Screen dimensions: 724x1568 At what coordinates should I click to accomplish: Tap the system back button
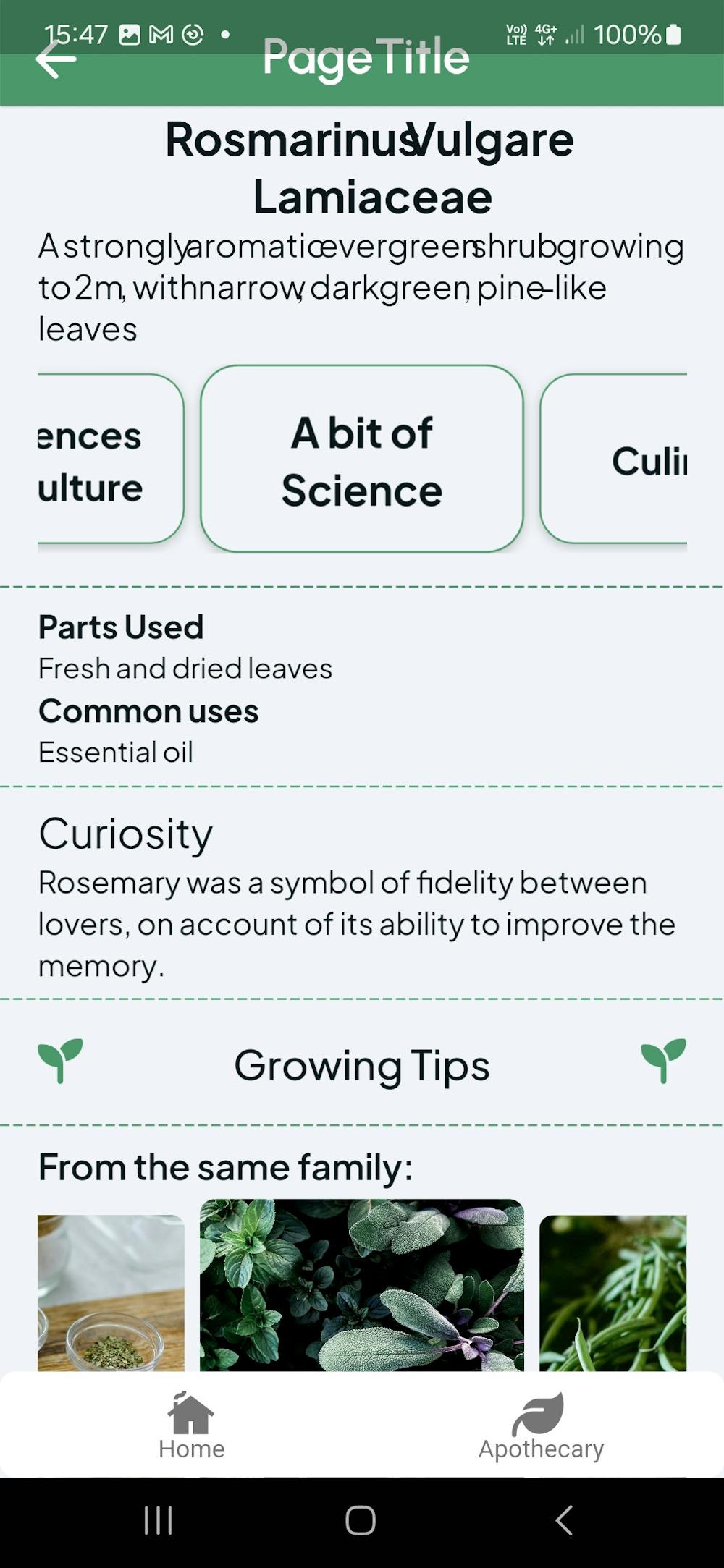(564, 1520)
